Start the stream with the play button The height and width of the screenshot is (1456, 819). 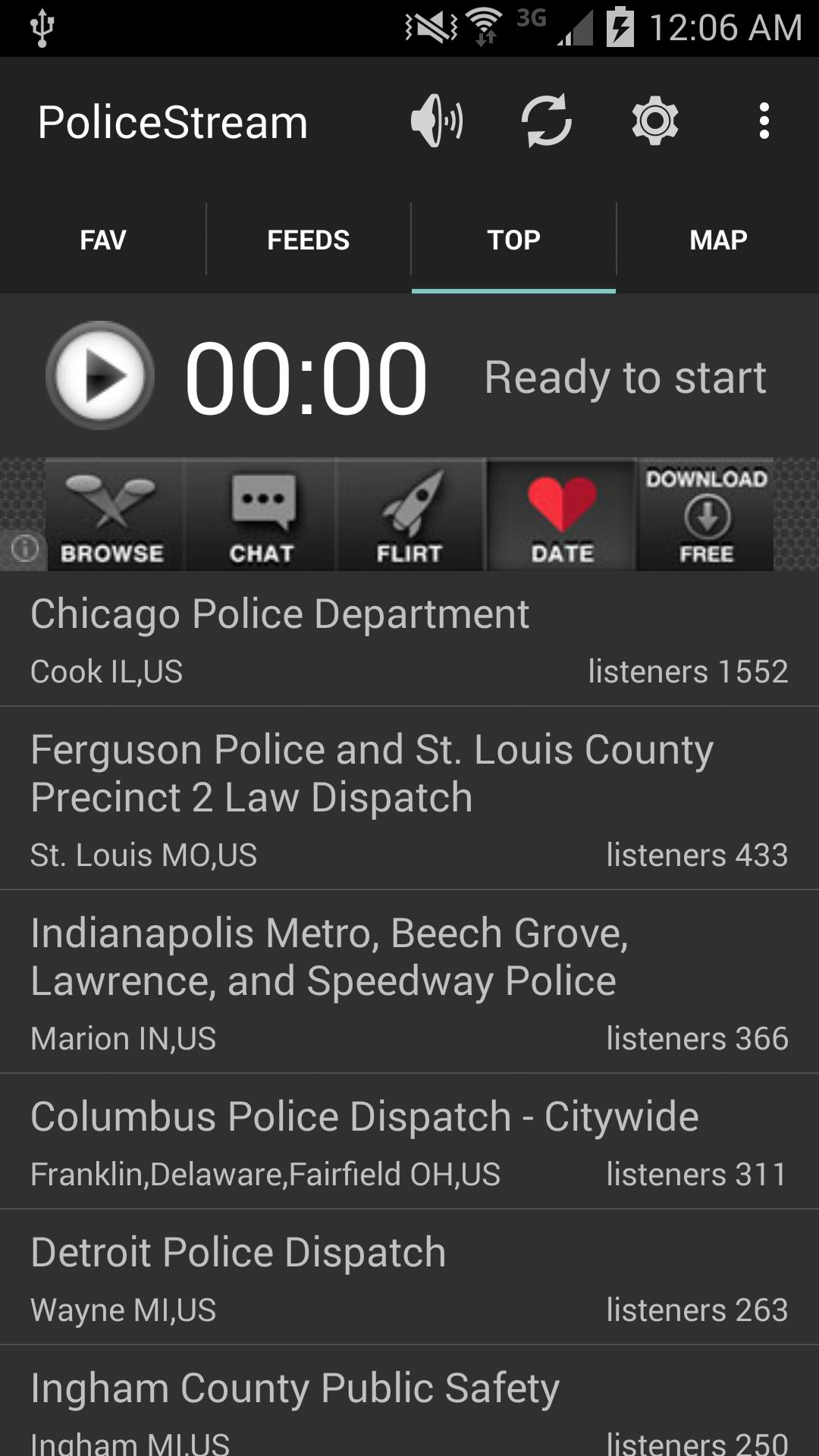click(x=99, y=375)
